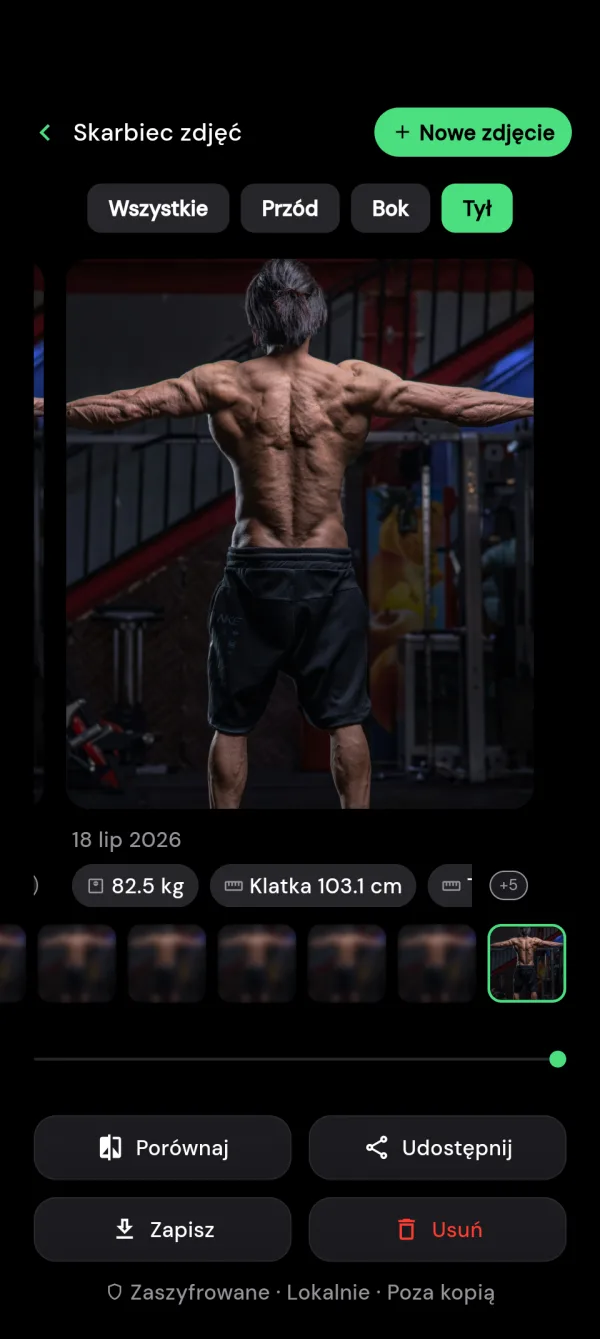Viewport: 600px width, 1339px height.
Task: Switch to the Przód filter
Action: click(x=290, y=209)
